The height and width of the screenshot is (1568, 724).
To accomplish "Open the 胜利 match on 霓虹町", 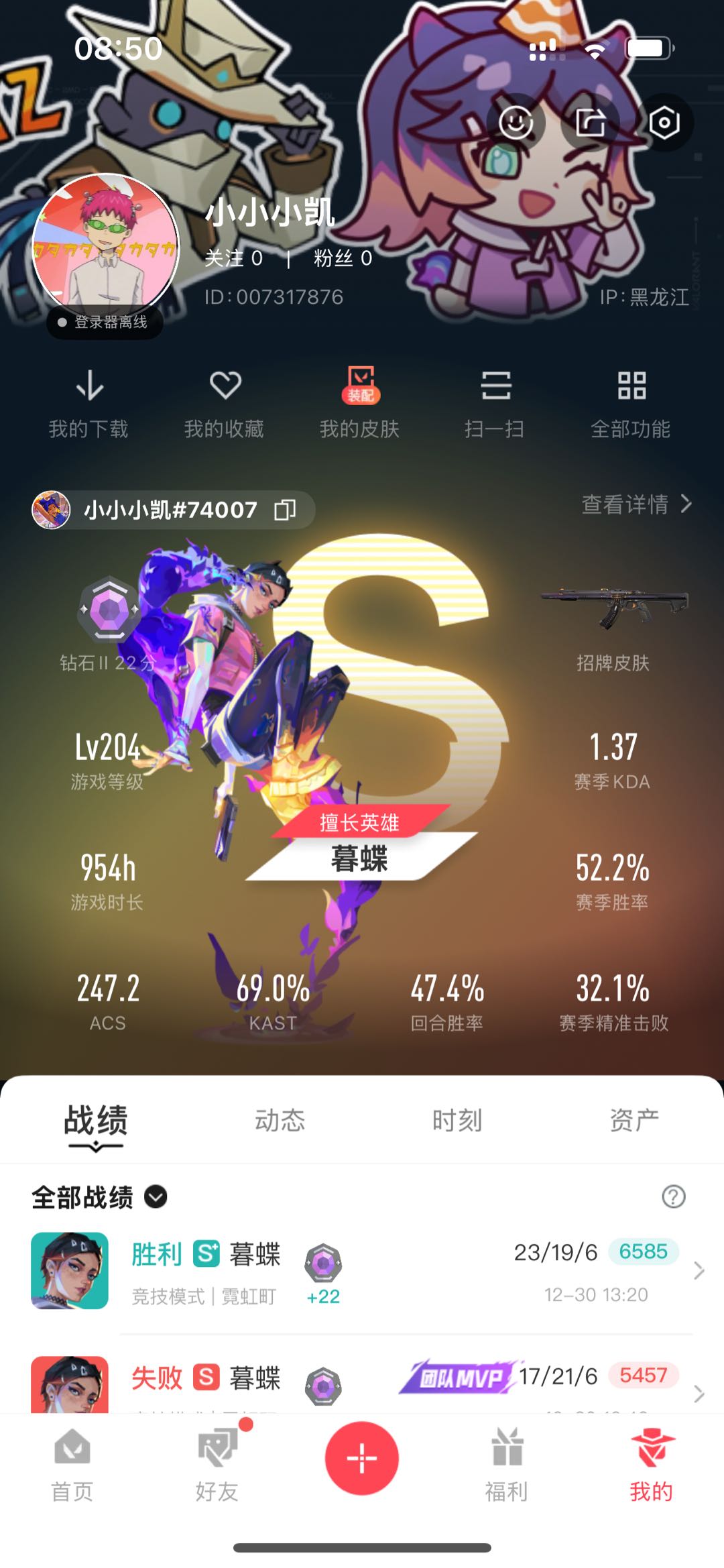I will click(362, 1271).
